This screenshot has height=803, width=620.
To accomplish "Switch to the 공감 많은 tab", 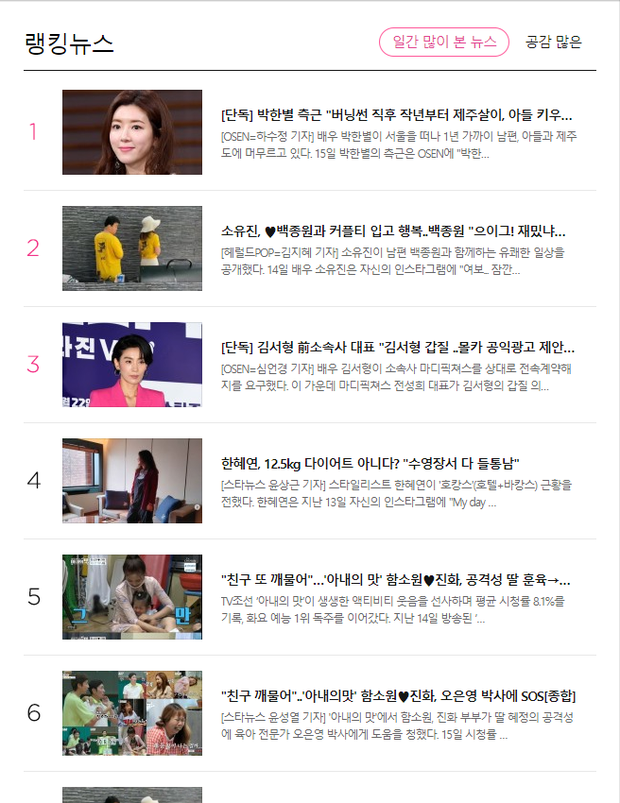I will (x=553, y=42).
